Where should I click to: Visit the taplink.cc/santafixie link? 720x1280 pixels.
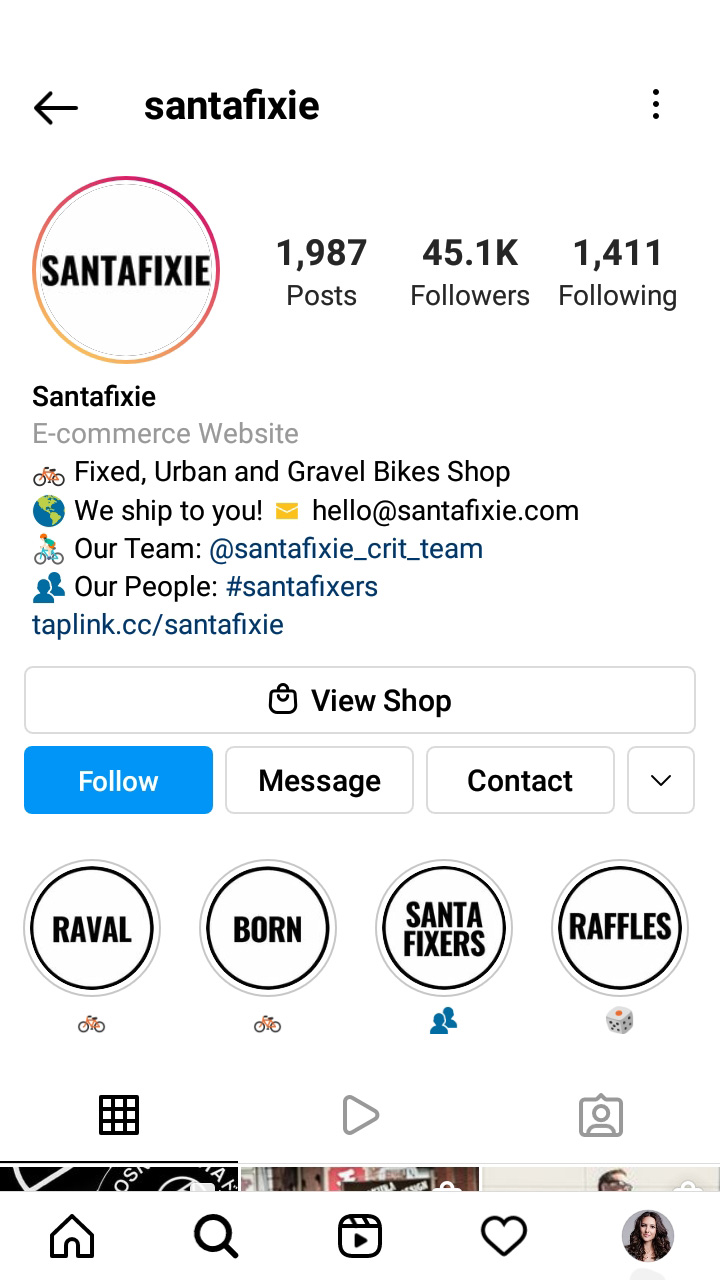158,625
